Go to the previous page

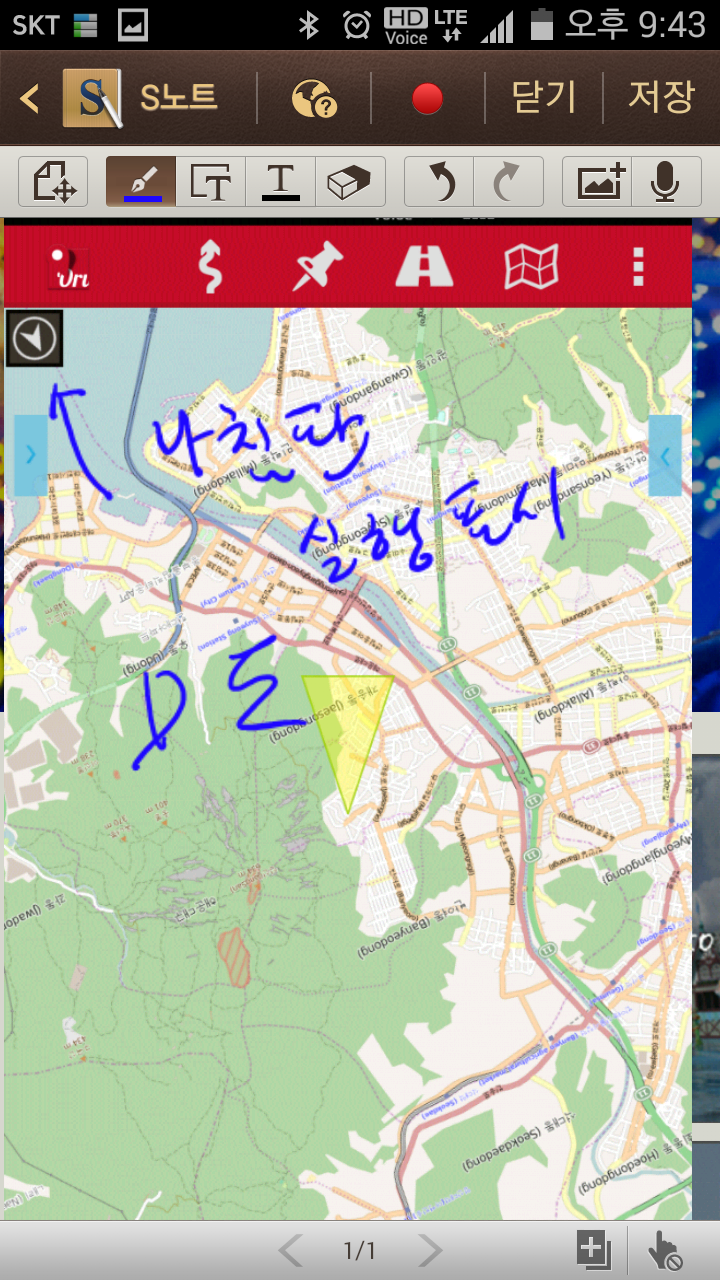click(x=291, y=1250)
